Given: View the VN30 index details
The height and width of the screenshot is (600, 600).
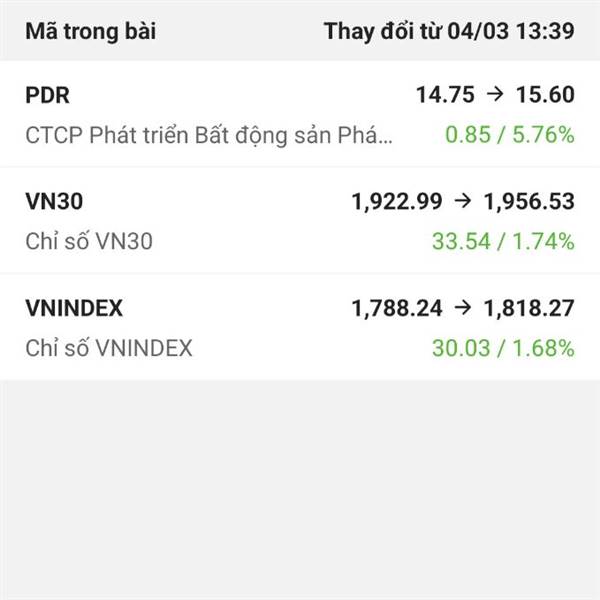Looking at the screenshot, I should [x=300, y=221].
